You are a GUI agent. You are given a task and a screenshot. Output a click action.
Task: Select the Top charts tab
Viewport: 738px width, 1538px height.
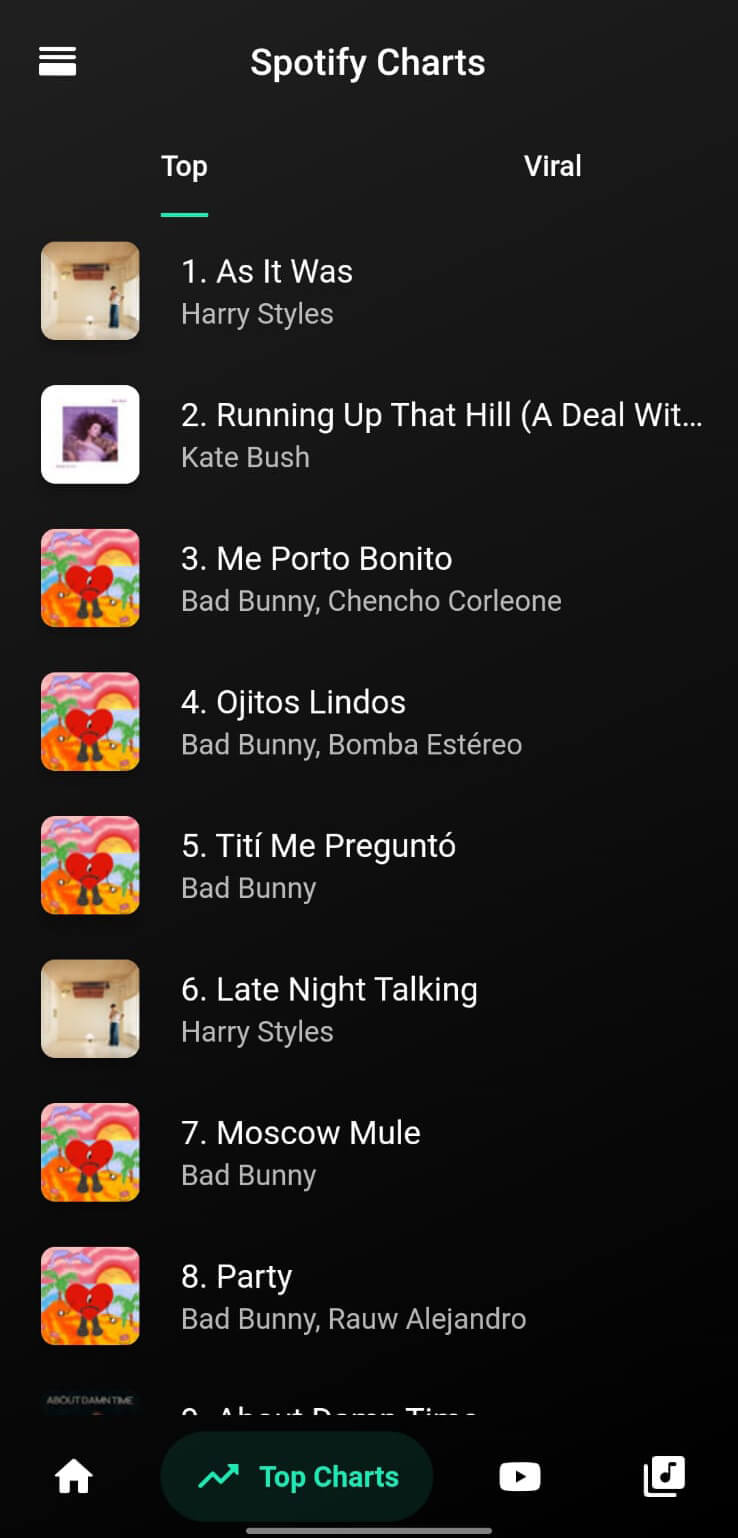184,166
